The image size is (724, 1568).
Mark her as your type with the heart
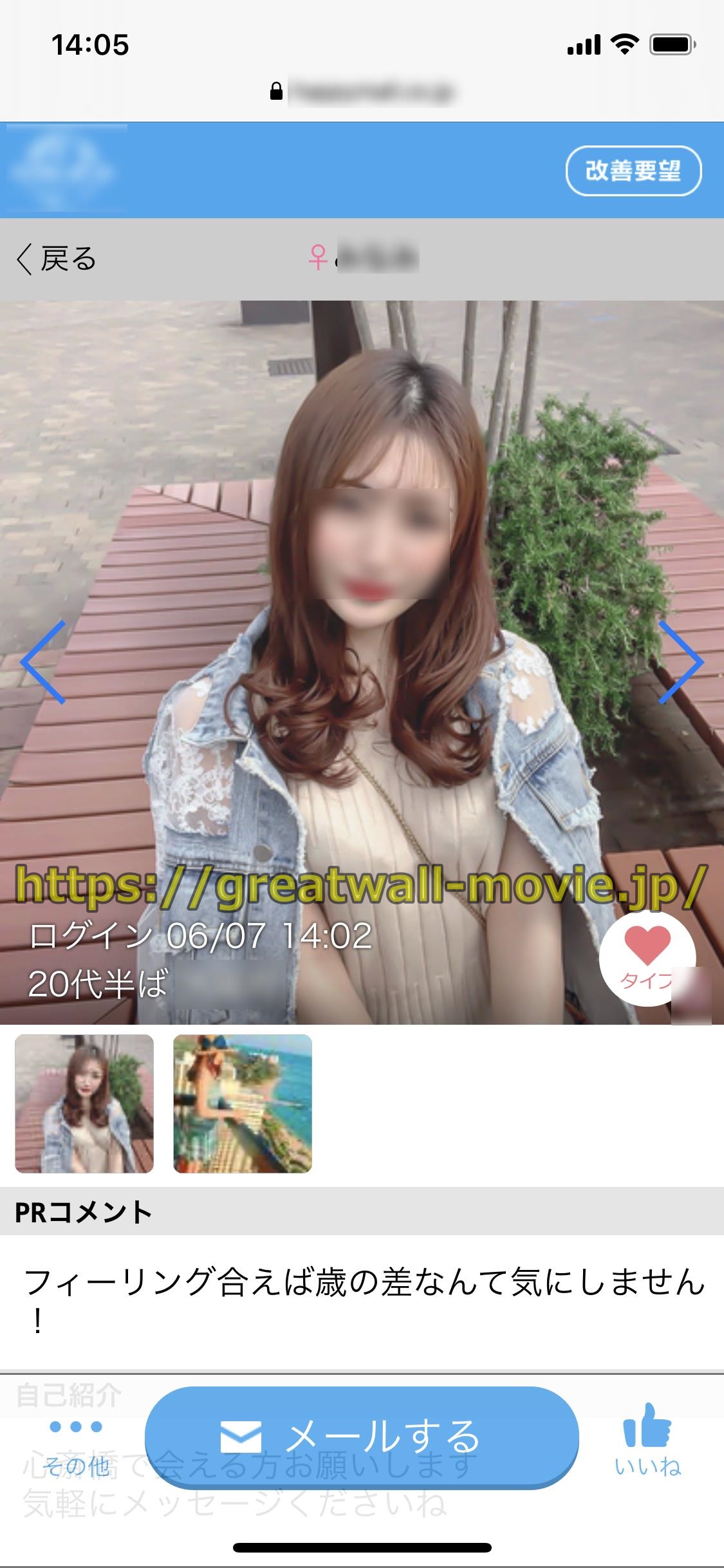click(x=647, y=957)
